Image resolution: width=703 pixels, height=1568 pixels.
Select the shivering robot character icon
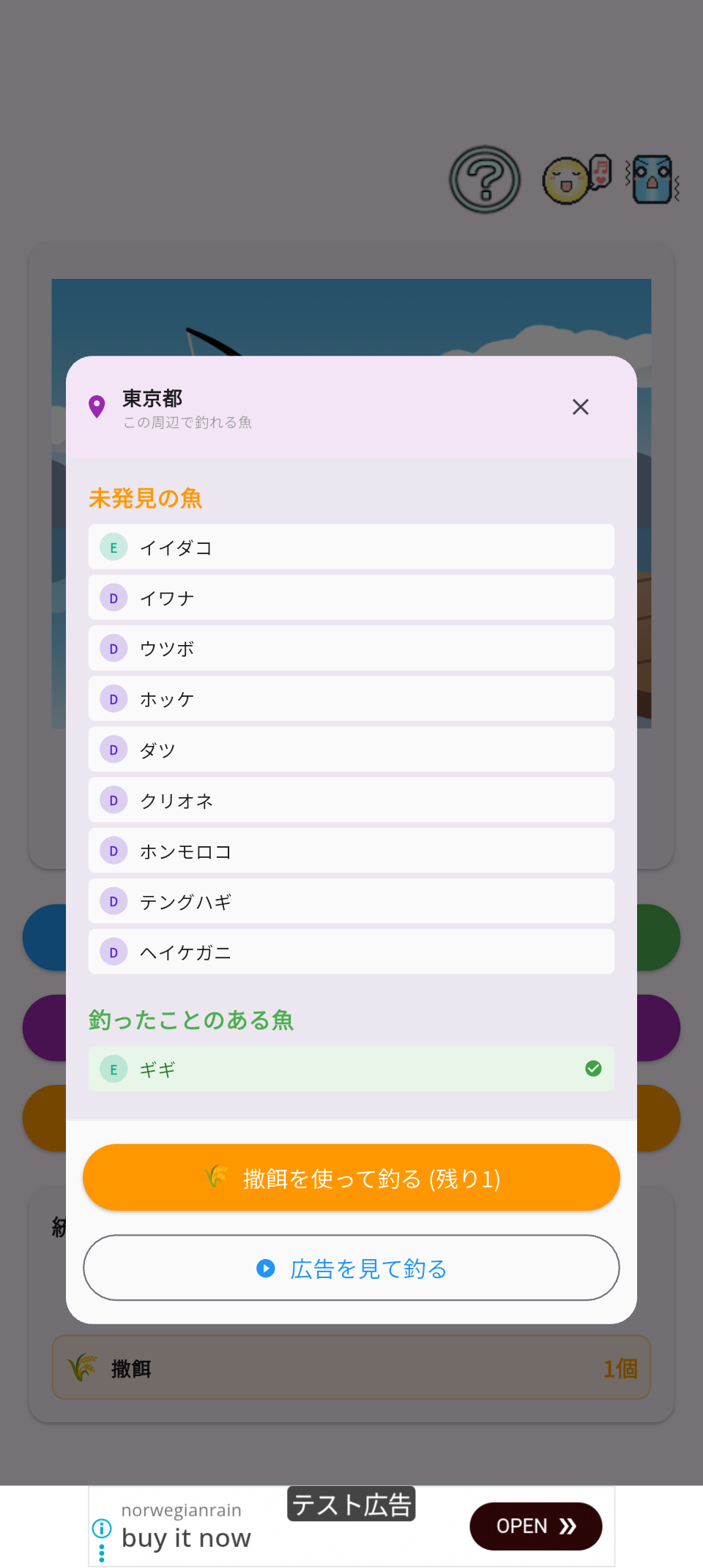click(651, 179)
